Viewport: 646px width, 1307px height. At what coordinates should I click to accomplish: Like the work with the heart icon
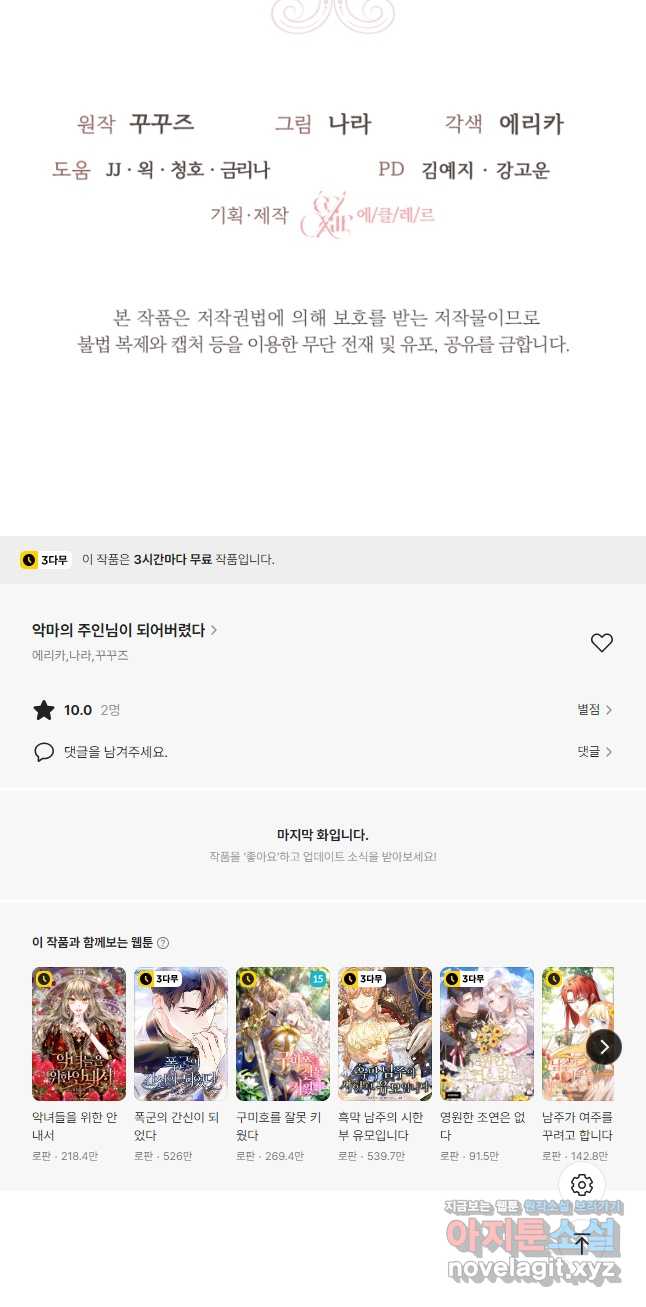(601, 643)
